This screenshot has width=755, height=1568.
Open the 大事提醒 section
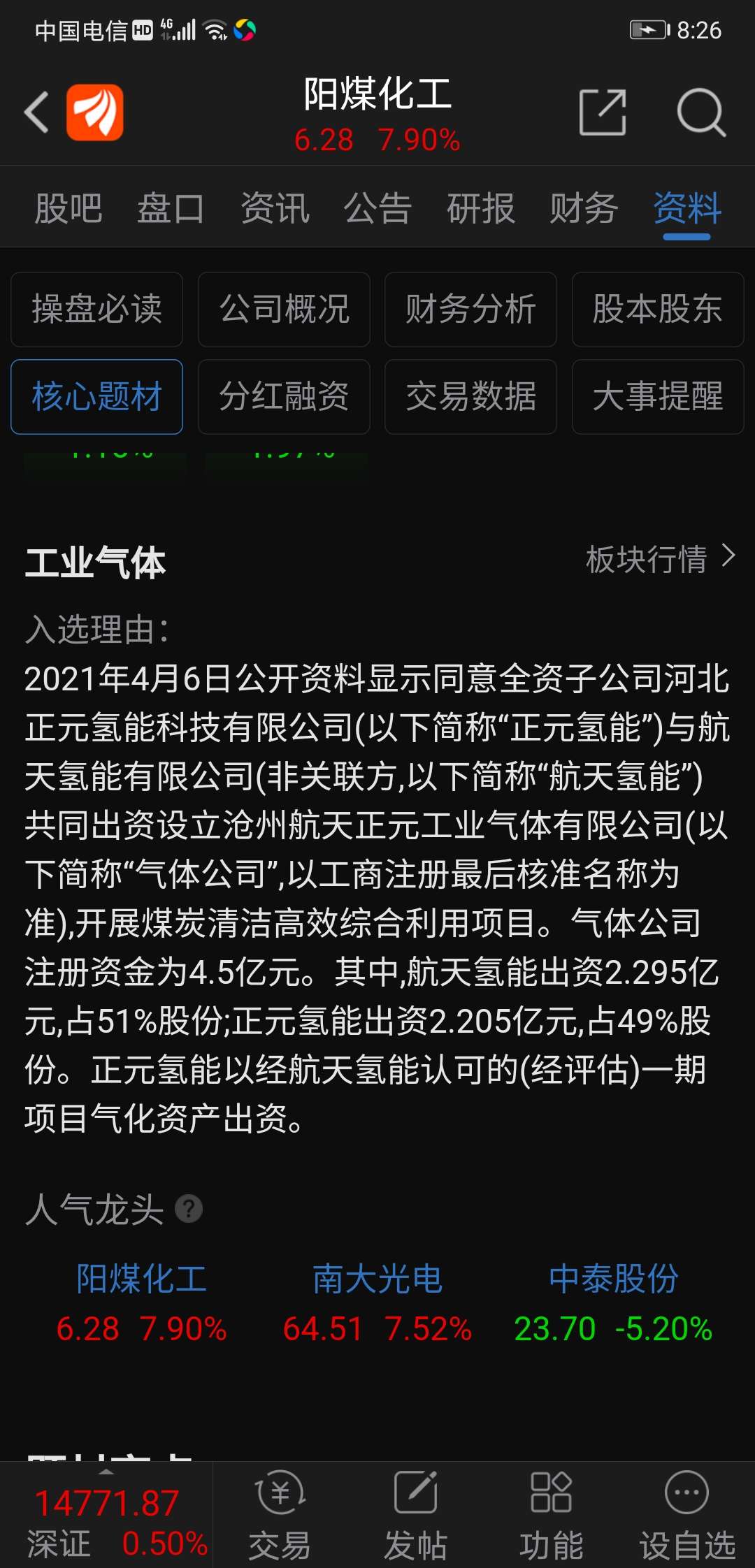658,397
